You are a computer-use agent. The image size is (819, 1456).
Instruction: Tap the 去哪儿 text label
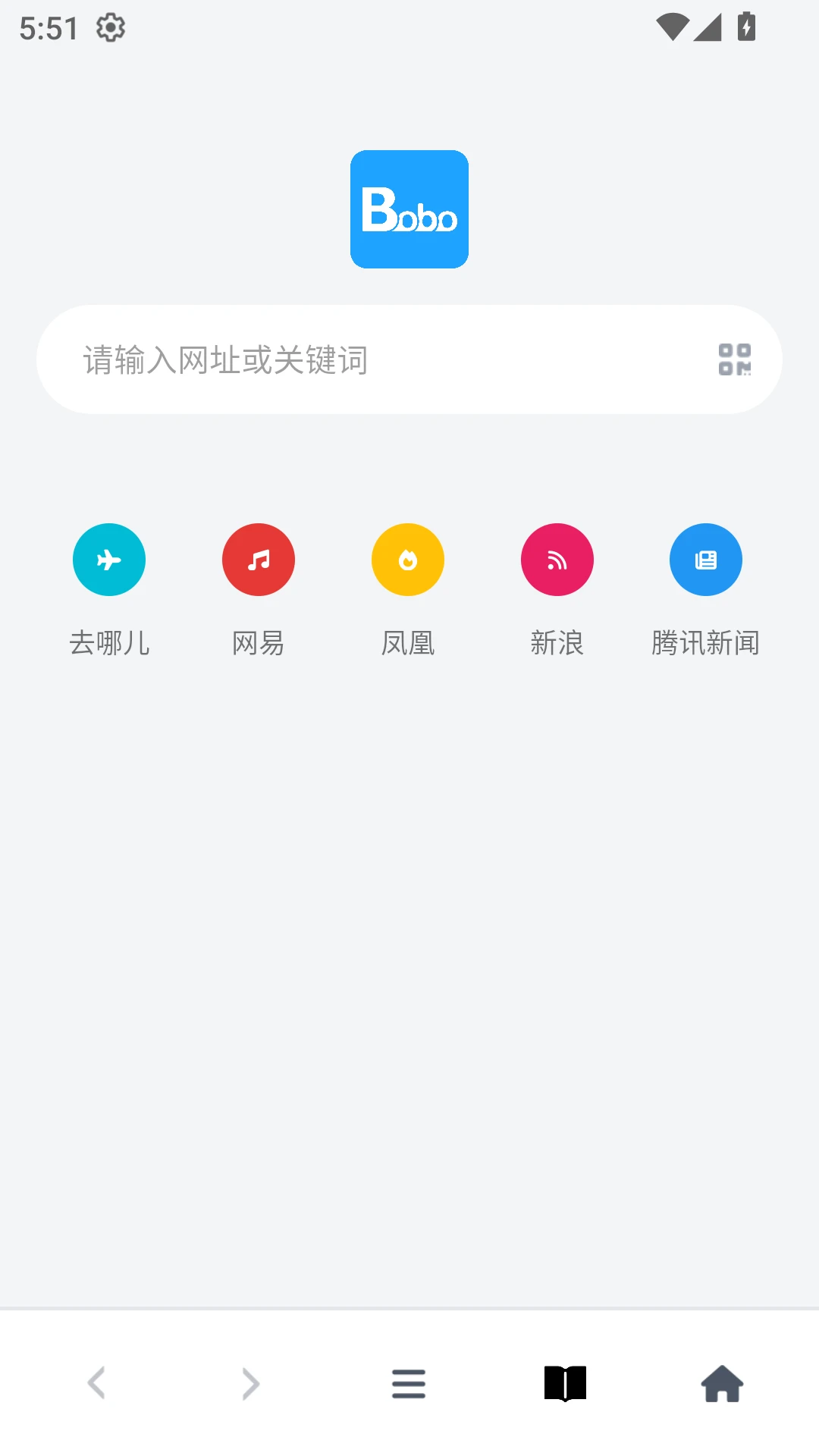[108, 643]
